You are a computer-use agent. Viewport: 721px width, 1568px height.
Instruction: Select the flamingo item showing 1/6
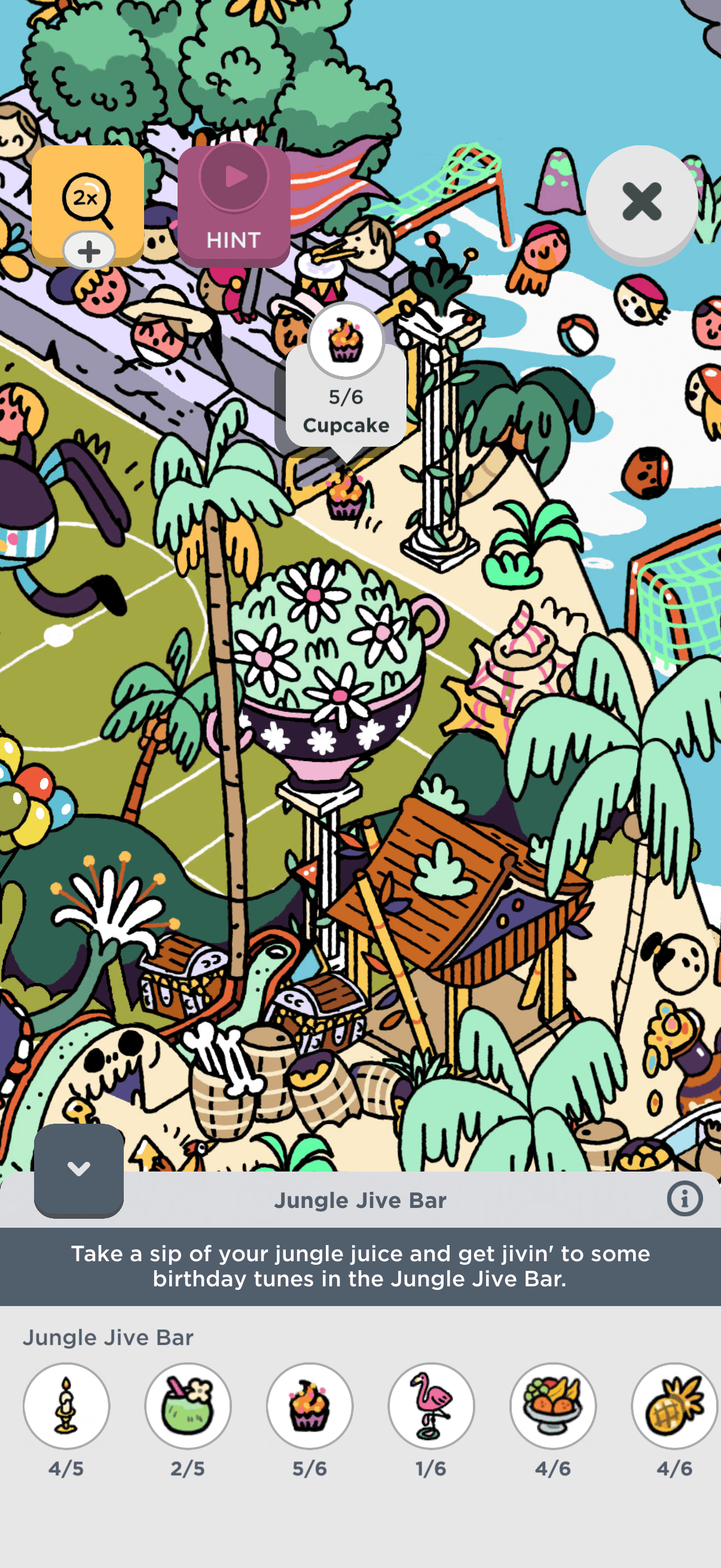[432, 1405]
